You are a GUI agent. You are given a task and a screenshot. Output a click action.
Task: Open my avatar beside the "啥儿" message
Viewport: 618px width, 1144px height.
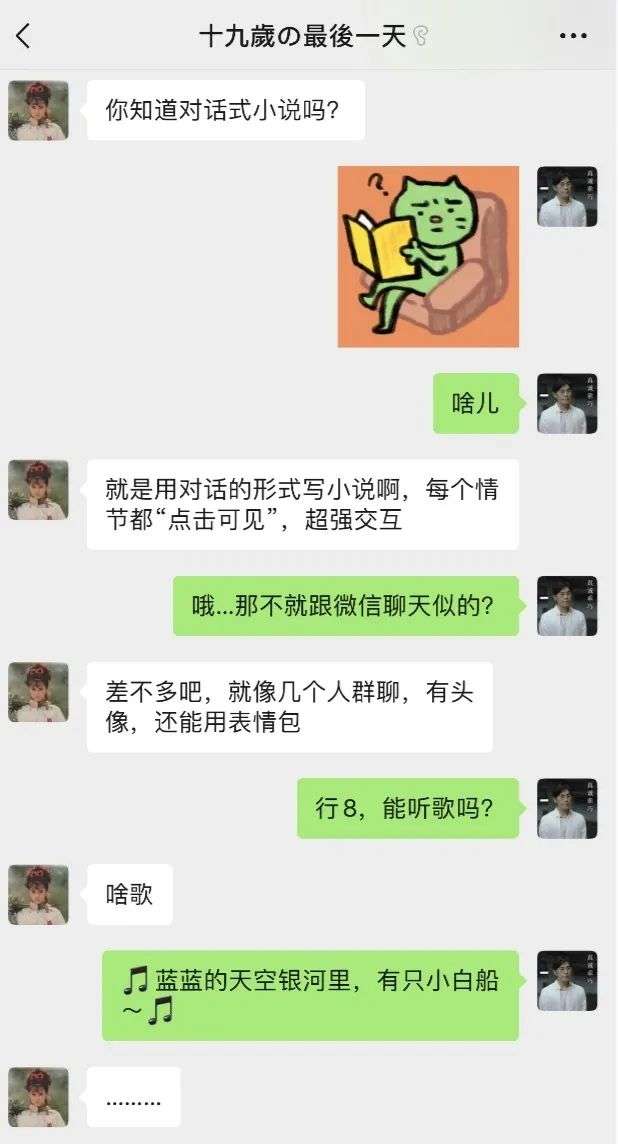tap(567, 403)
